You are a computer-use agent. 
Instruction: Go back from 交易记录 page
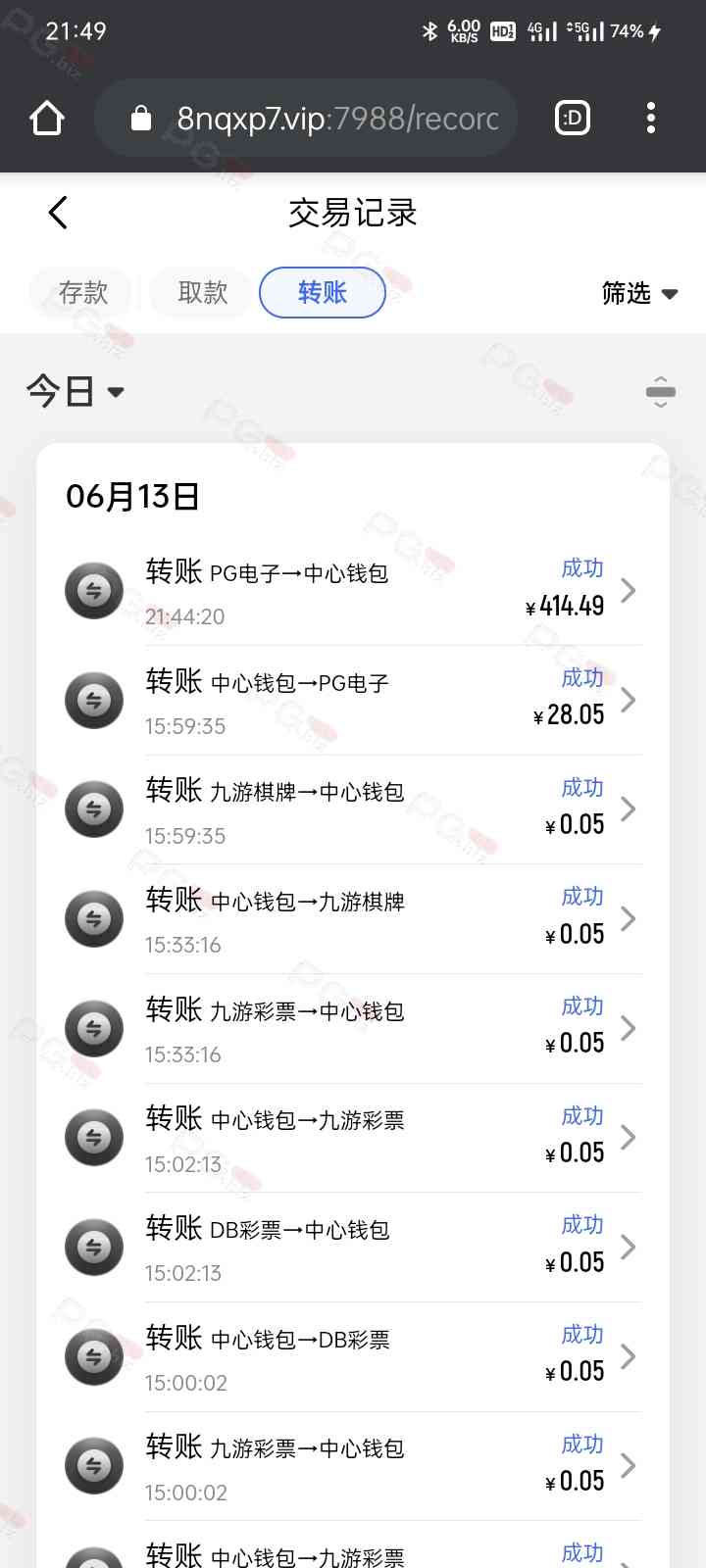click(58, 212)
